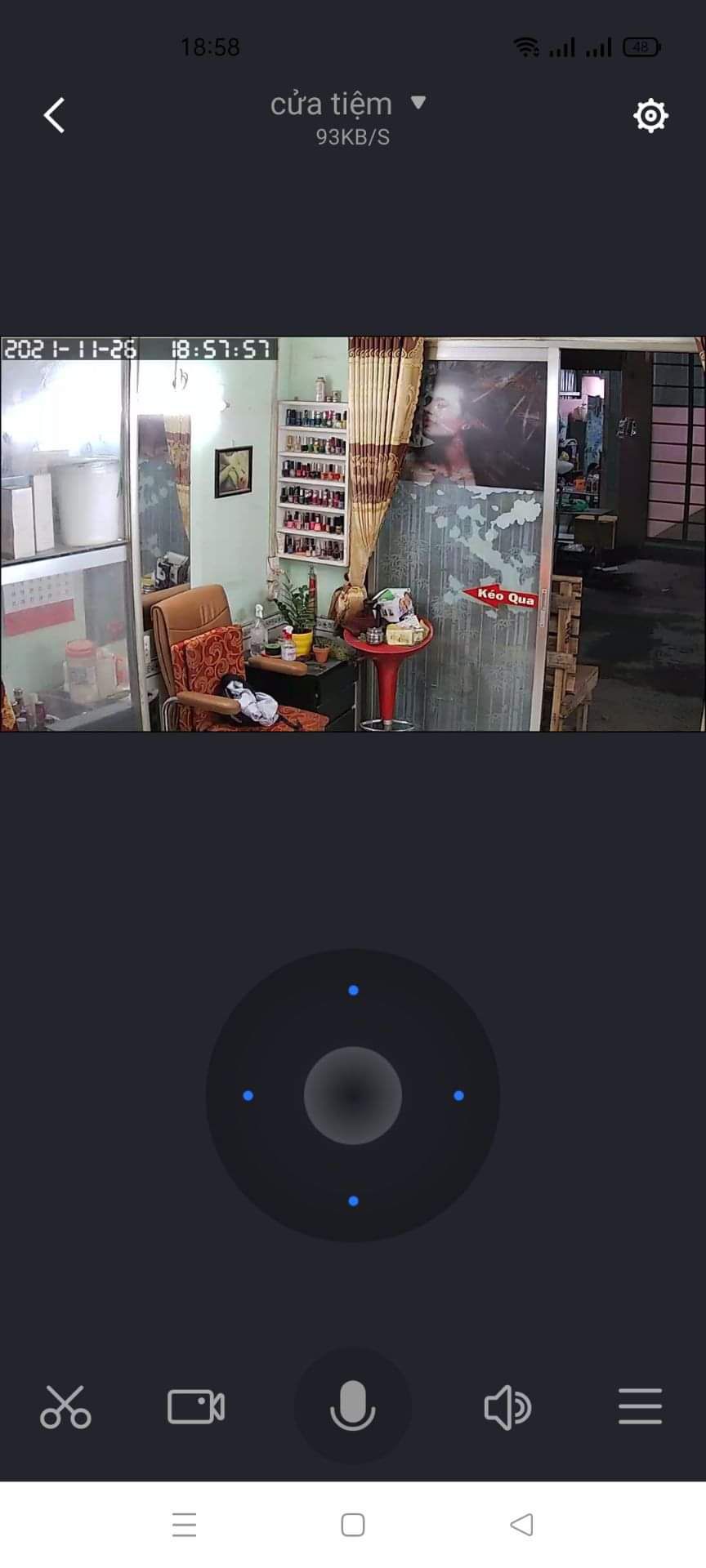Start video recording with the camcorder icon
The height and width of the screenshot is (1568, 706).
tap(196, 1406)
